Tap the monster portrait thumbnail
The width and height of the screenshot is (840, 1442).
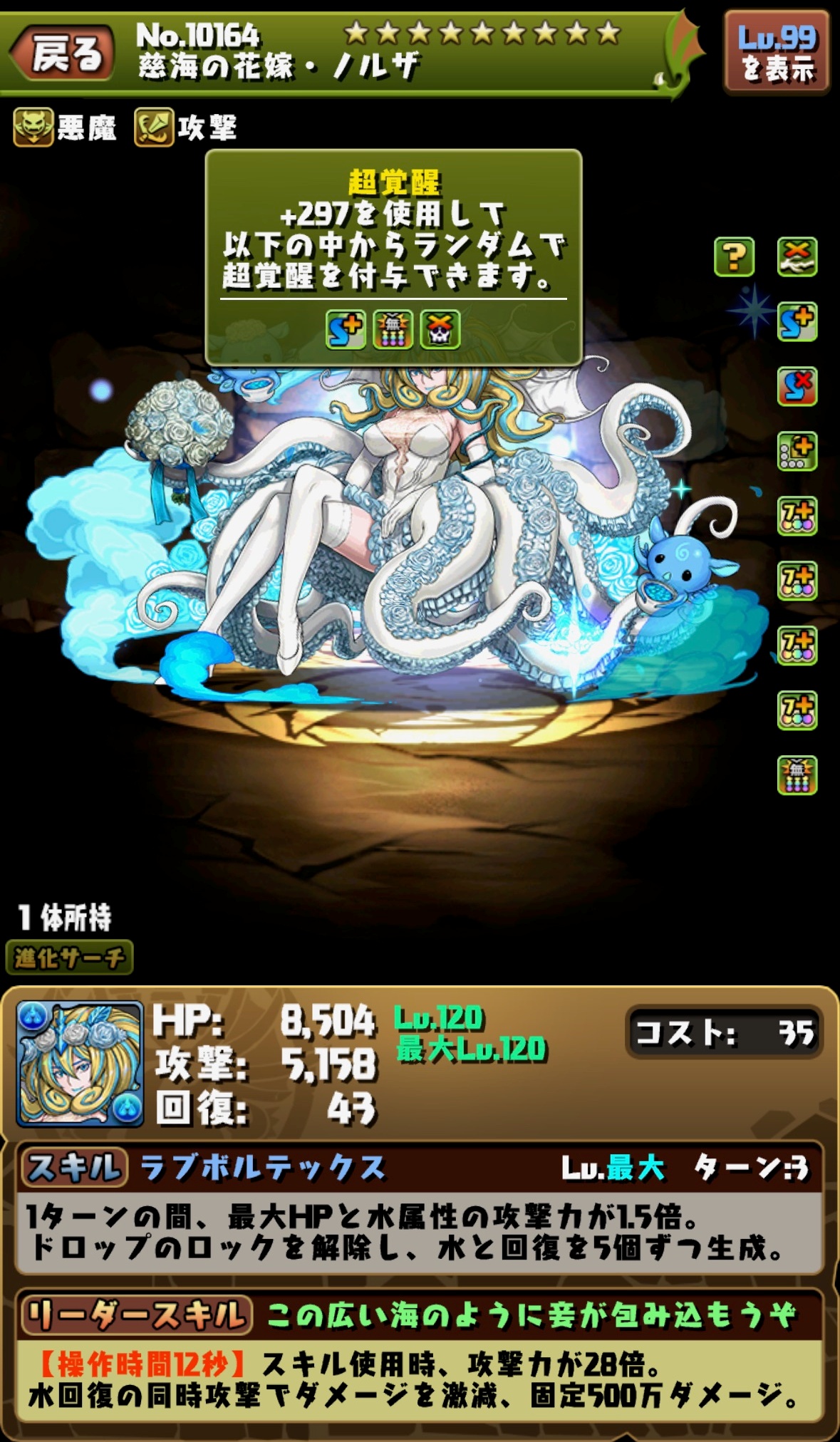pos(80,1064)
